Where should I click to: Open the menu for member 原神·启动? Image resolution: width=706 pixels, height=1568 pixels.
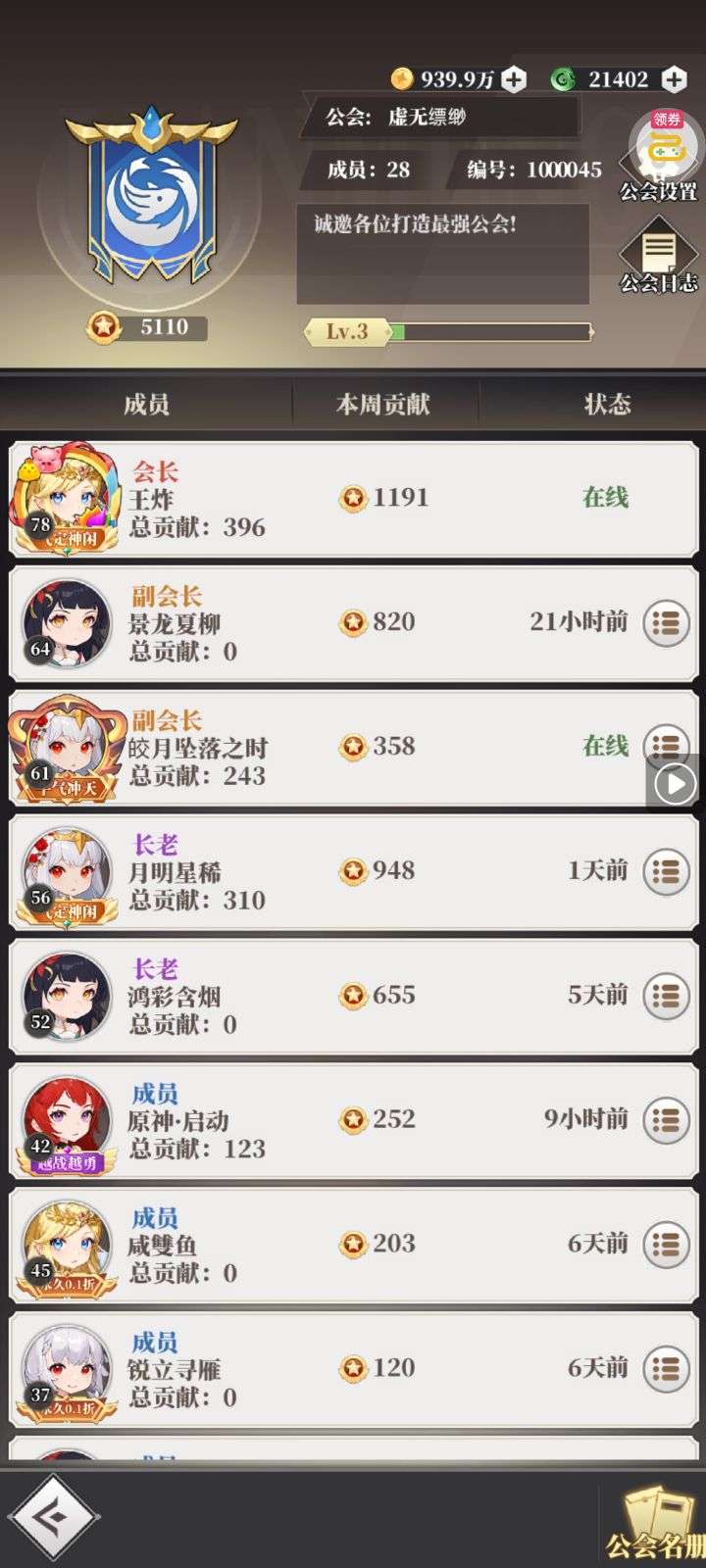pos(666,1119)
